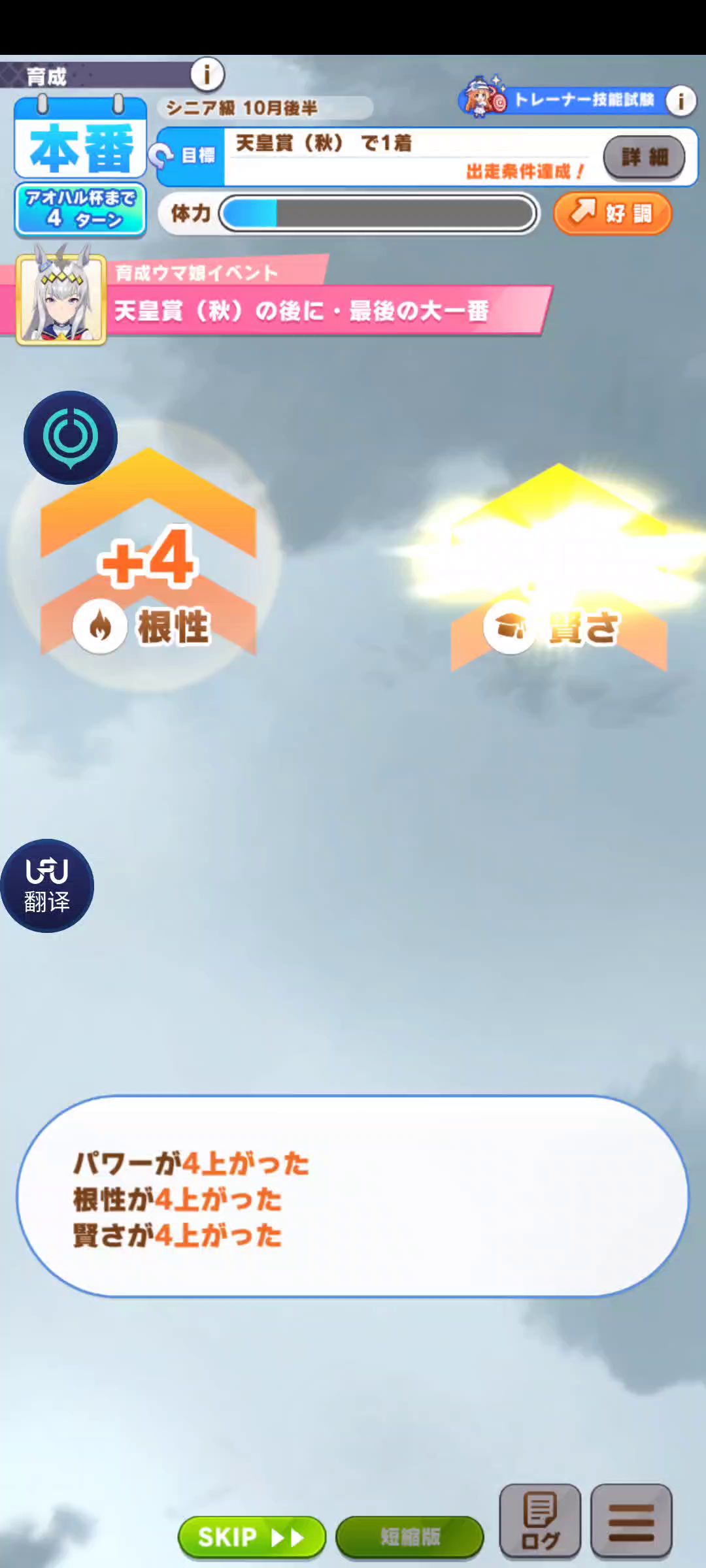Tap the teal circular floating assistant icon

pos(71,437)
